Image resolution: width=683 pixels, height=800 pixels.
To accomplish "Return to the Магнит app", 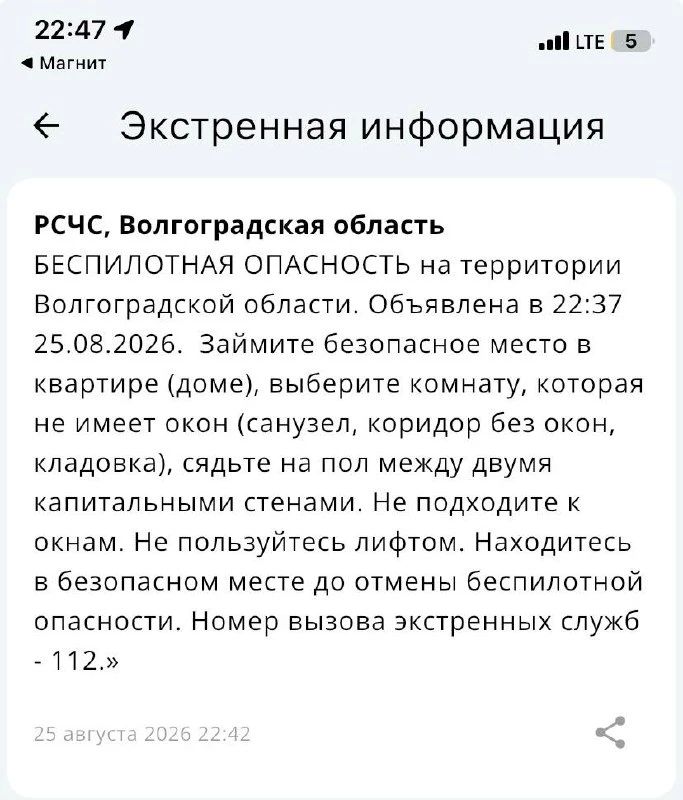I will click(64, 63).
